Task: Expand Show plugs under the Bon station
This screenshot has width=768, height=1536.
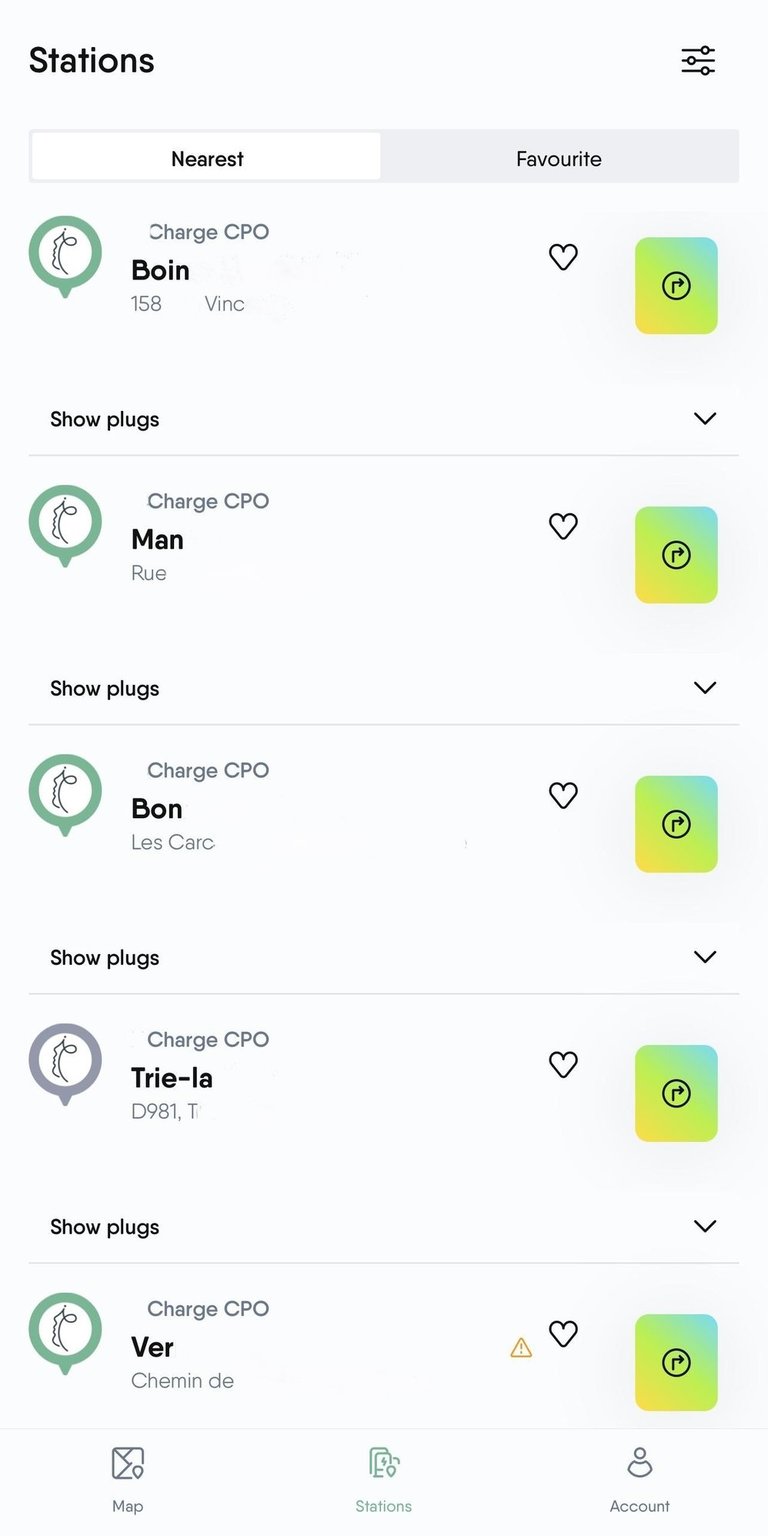Action: tap(384, 957)
